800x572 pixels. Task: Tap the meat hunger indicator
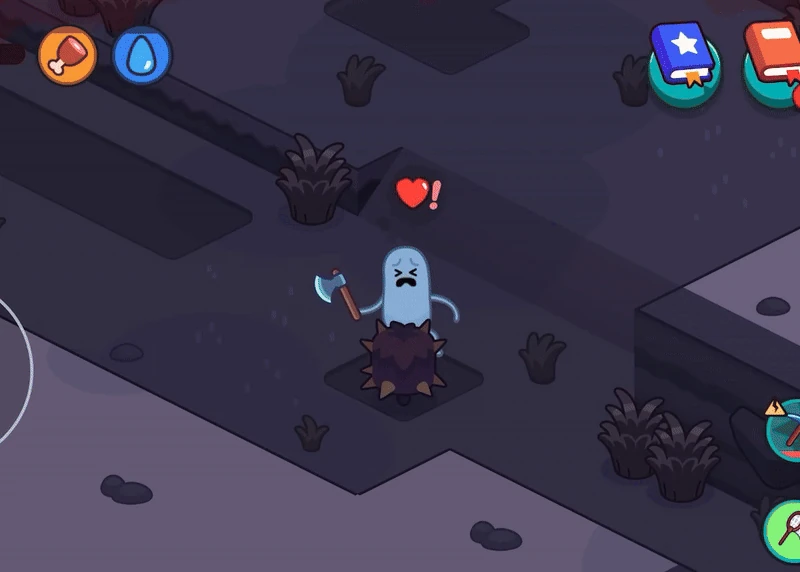[x=67, y=55]
